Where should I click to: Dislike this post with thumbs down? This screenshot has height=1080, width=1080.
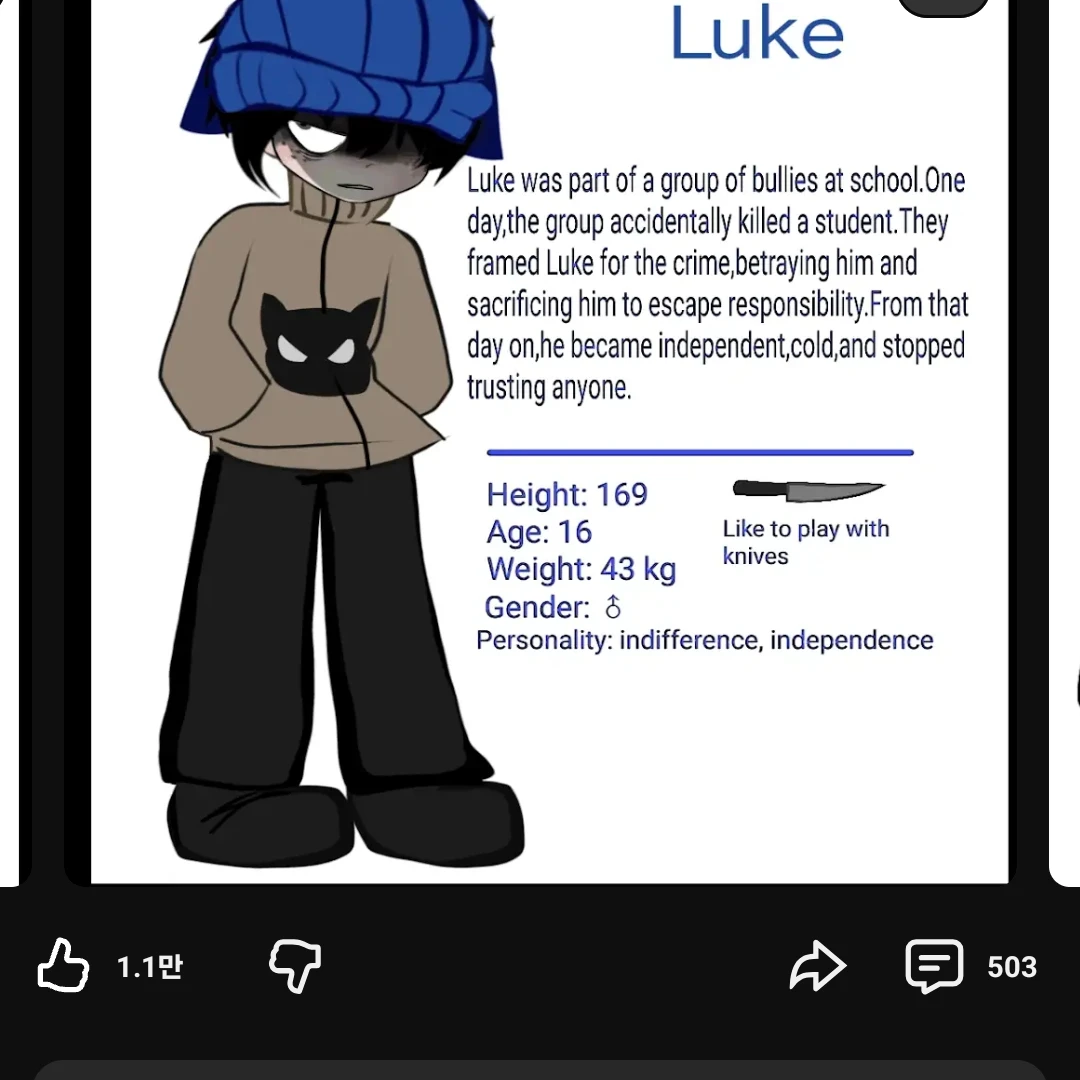click(295, 965)
